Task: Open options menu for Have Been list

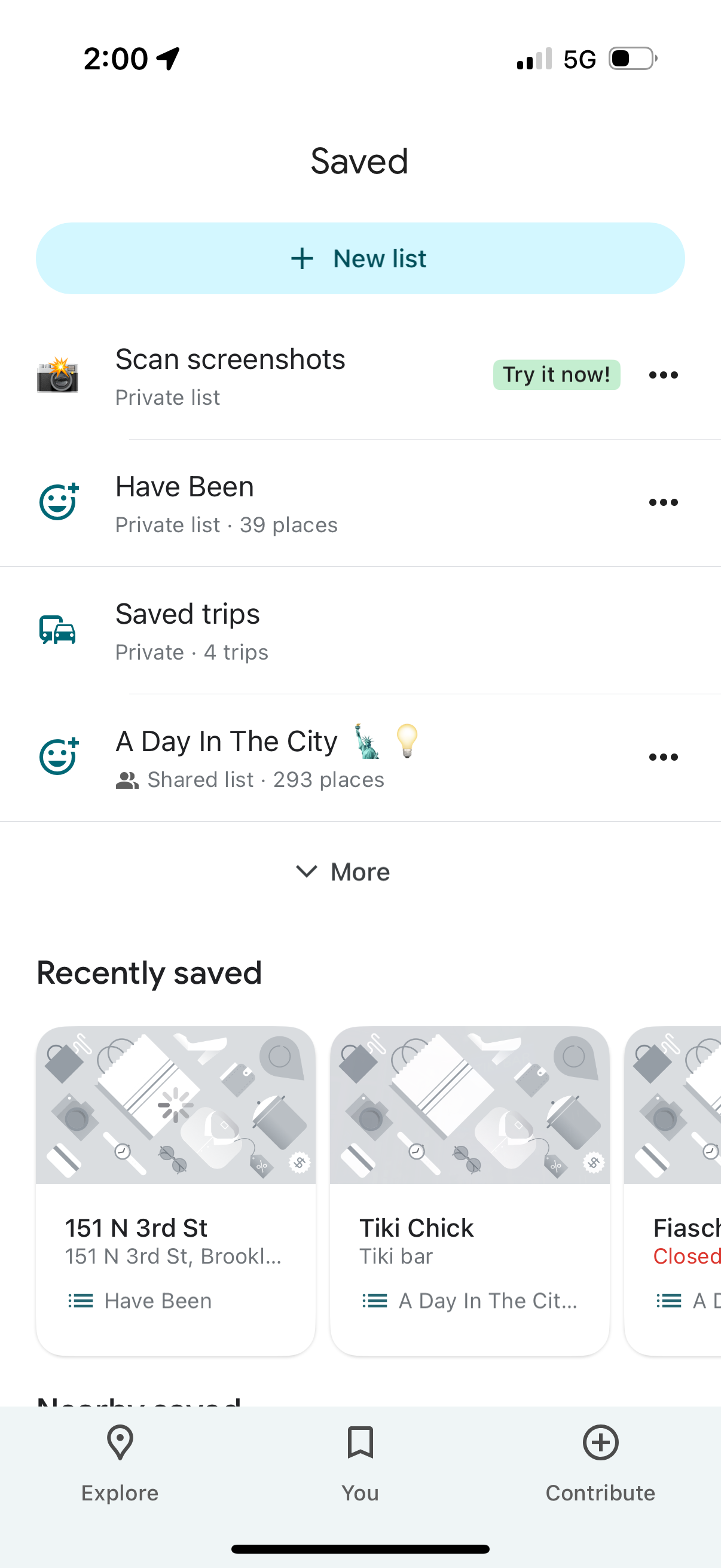Action: click(x=662, y=502)
